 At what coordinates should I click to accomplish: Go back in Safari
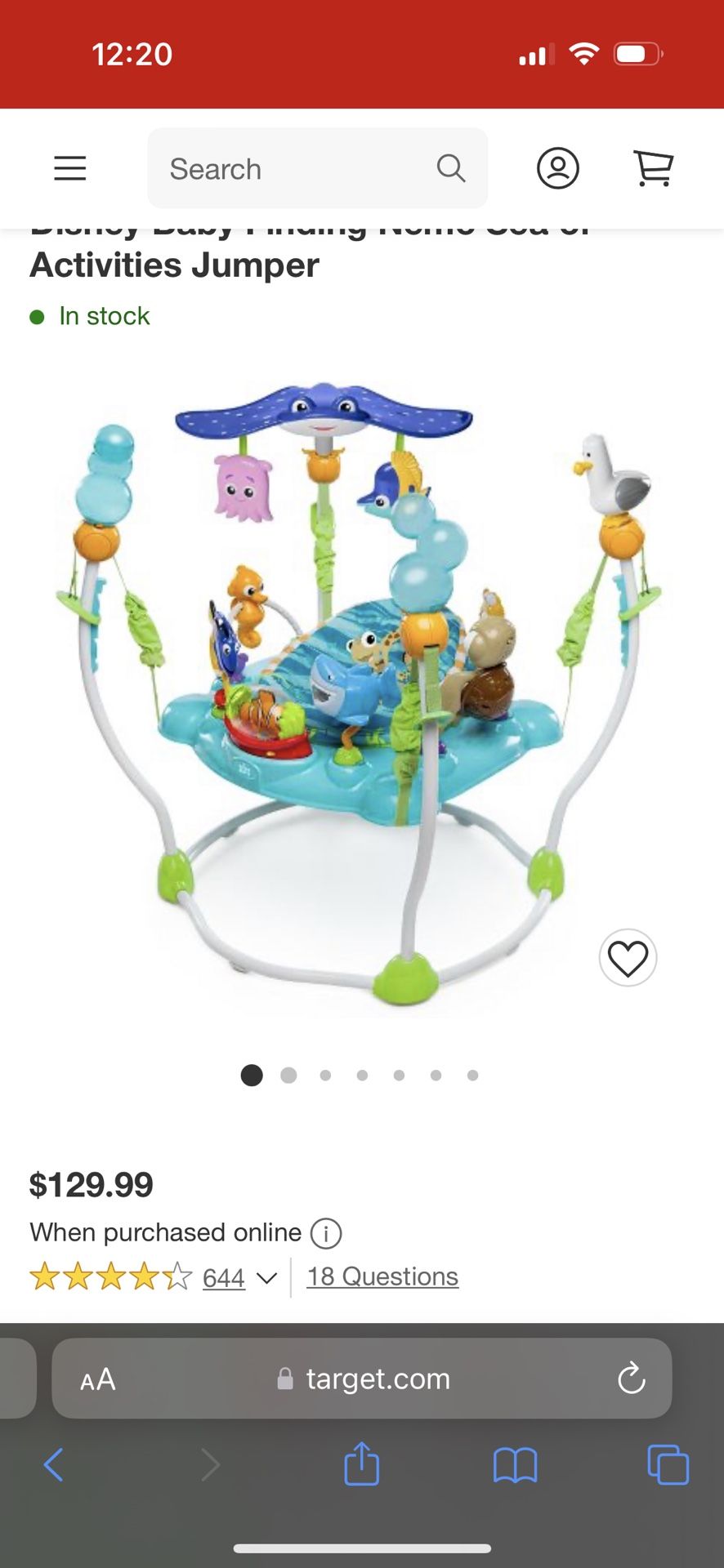54,1464
